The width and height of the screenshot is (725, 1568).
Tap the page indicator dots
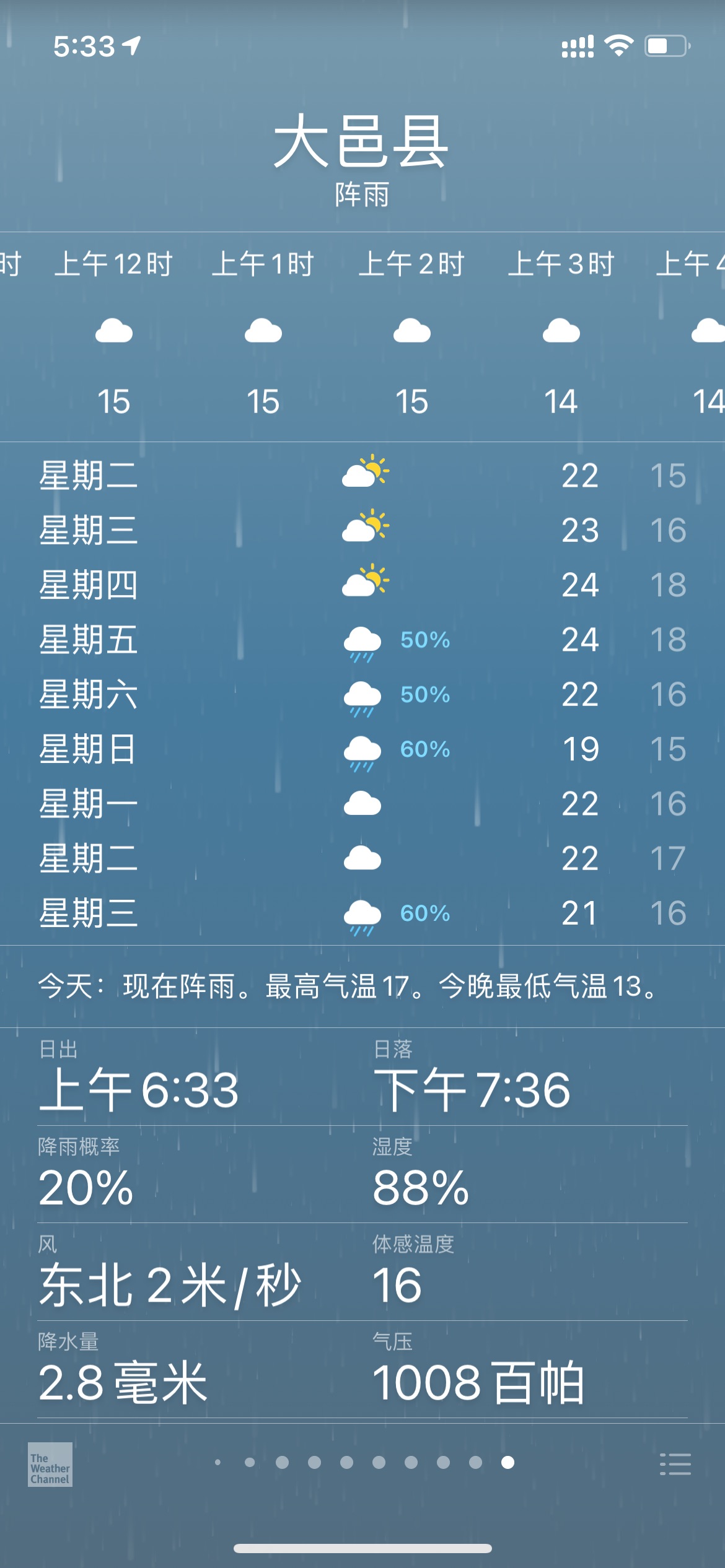362,1462
